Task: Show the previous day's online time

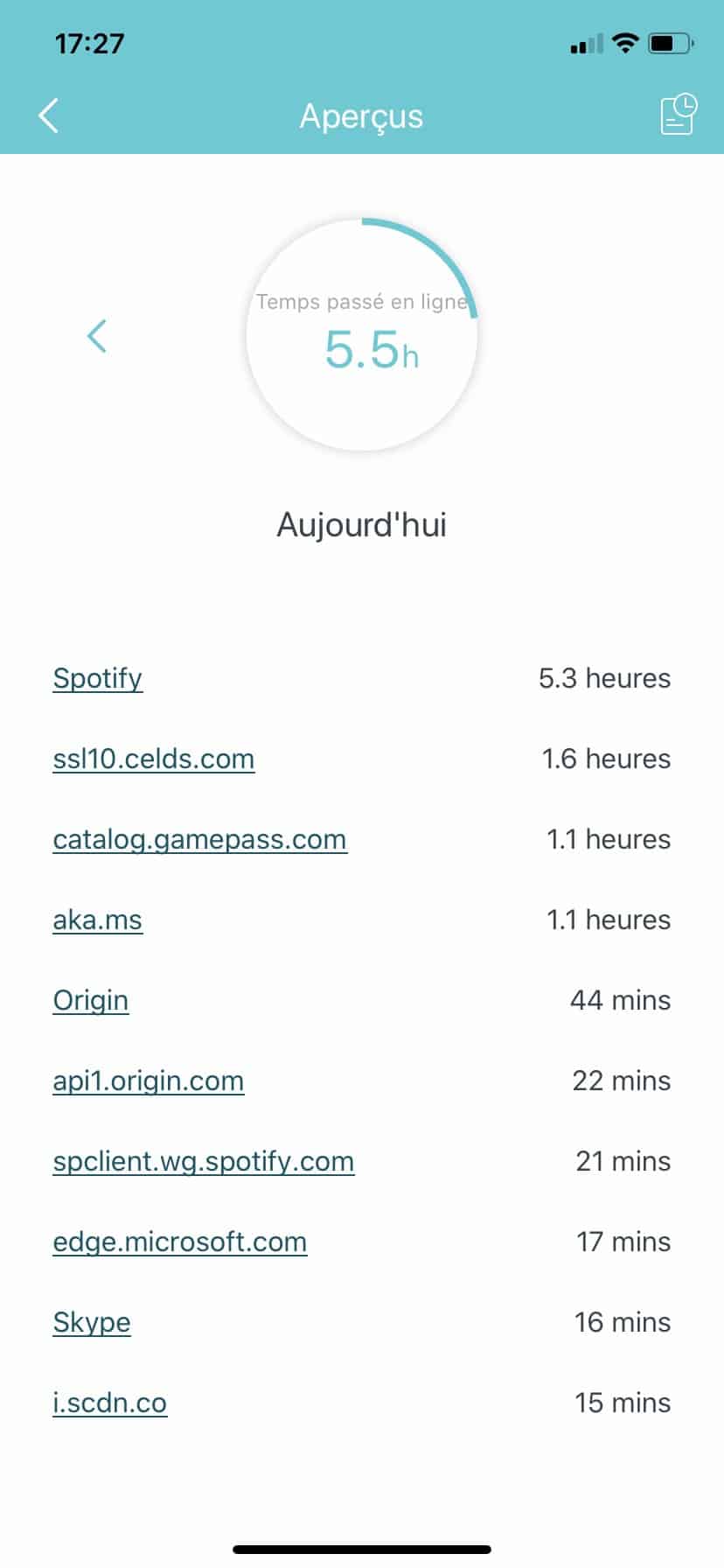Action: (97, 336)
